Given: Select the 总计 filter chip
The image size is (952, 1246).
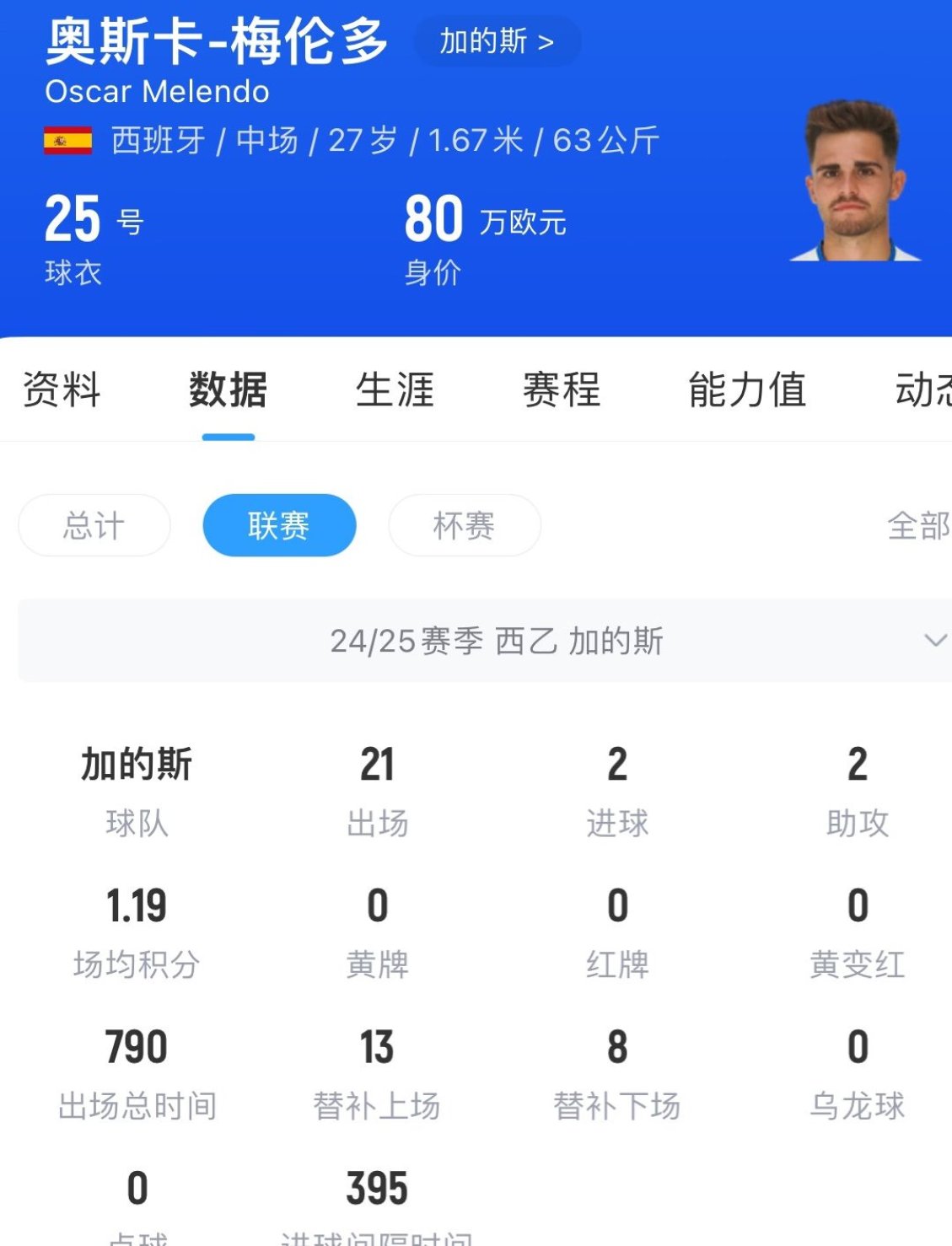Looking at the screenshot, I should coord(94,525).
